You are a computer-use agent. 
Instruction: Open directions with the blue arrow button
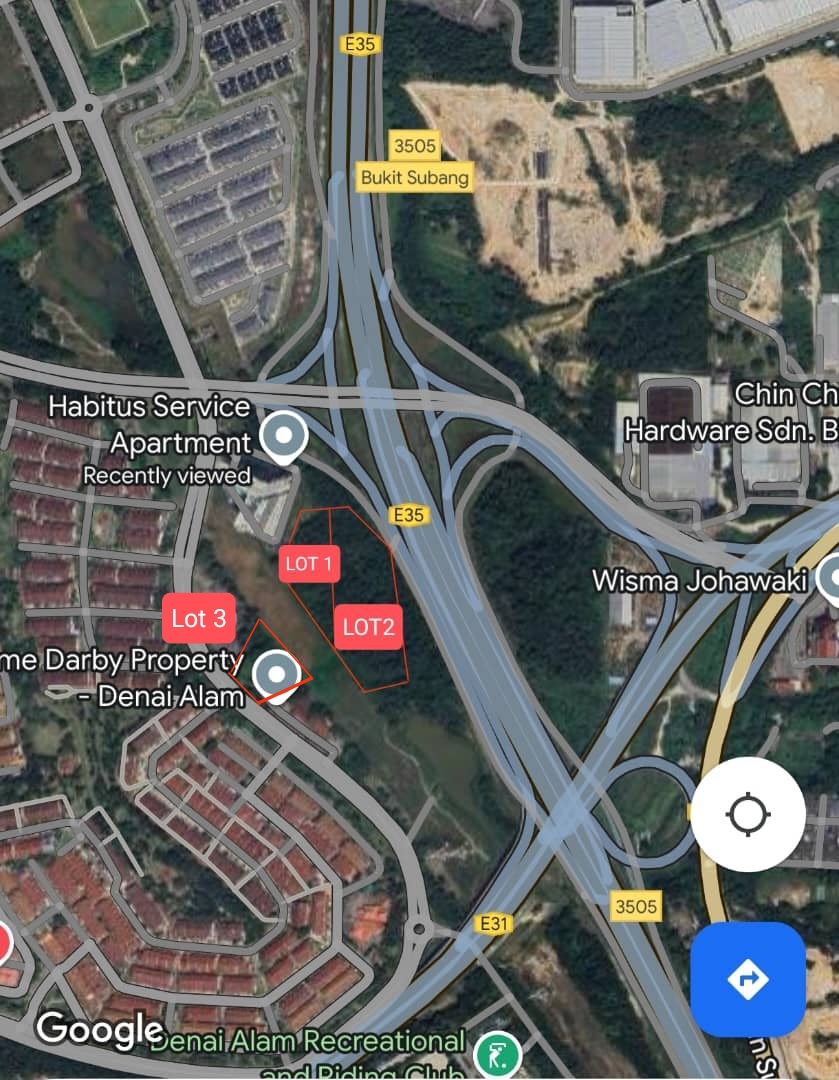point(748,979)
